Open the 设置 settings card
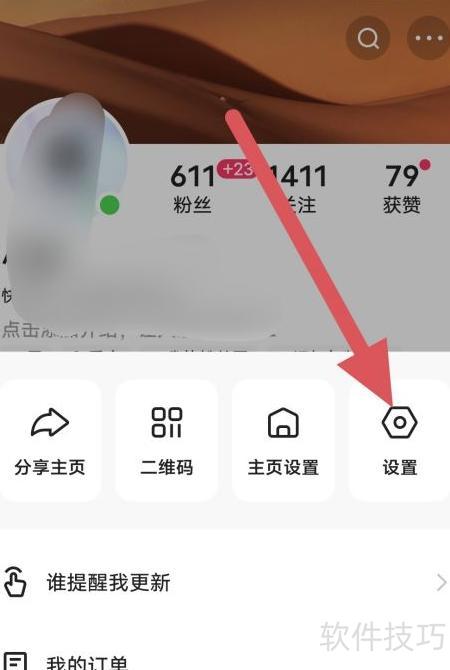The image size is (450, 670). coord(400,441)
